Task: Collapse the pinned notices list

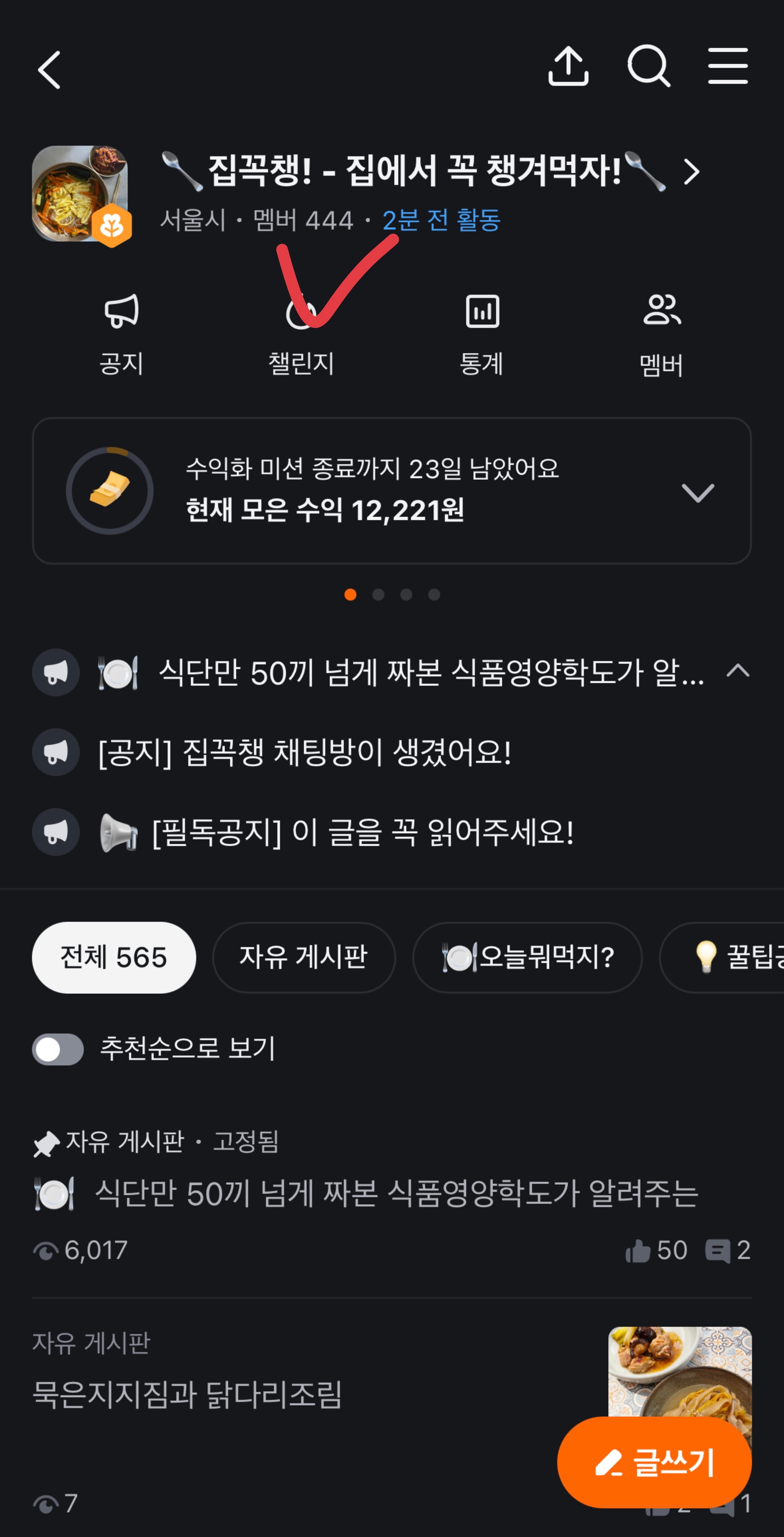Action: click(737, 671)
